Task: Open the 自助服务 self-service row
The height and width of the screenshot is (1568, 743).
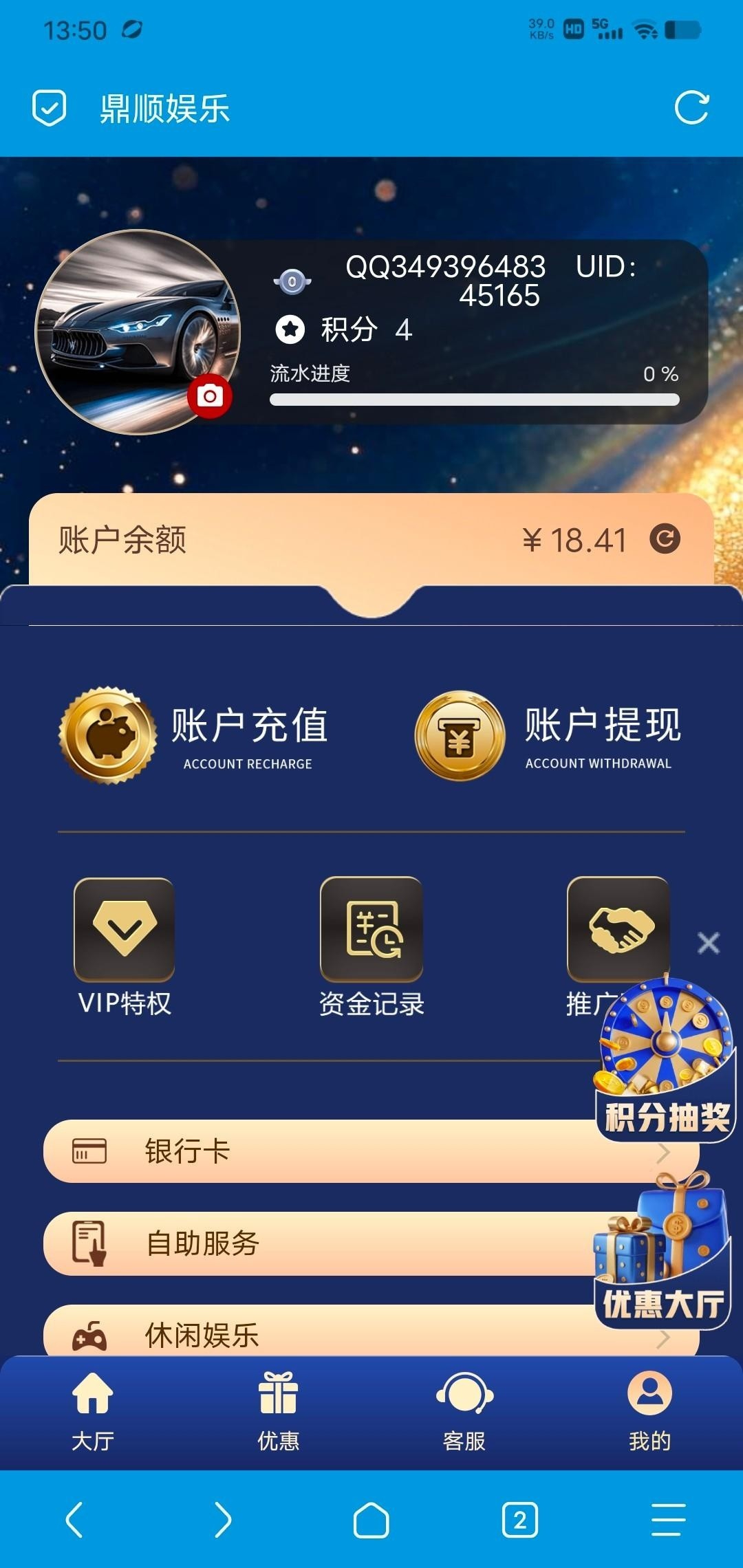Action: (x=310, y=1243)
